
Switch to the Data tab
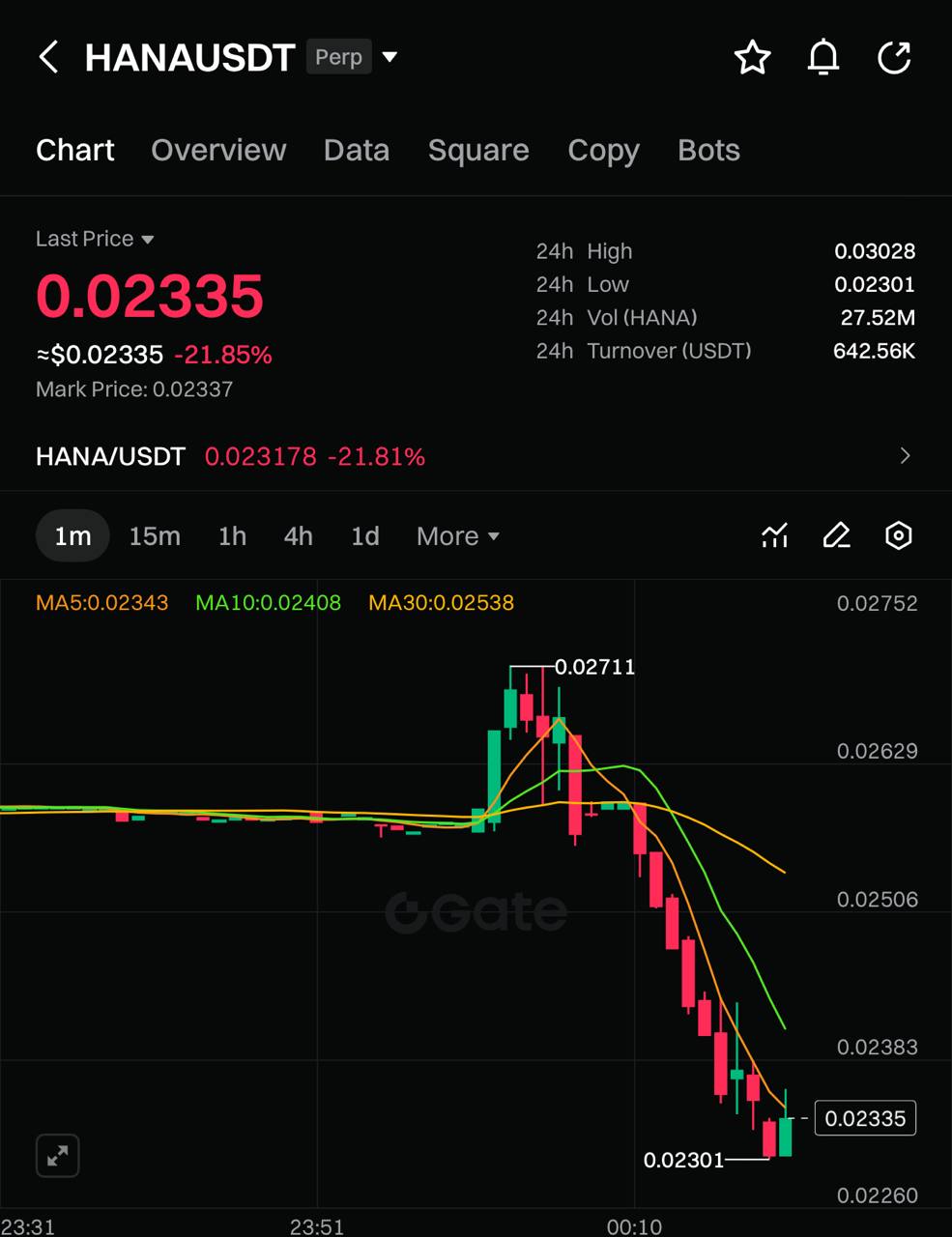coord(357,150)
